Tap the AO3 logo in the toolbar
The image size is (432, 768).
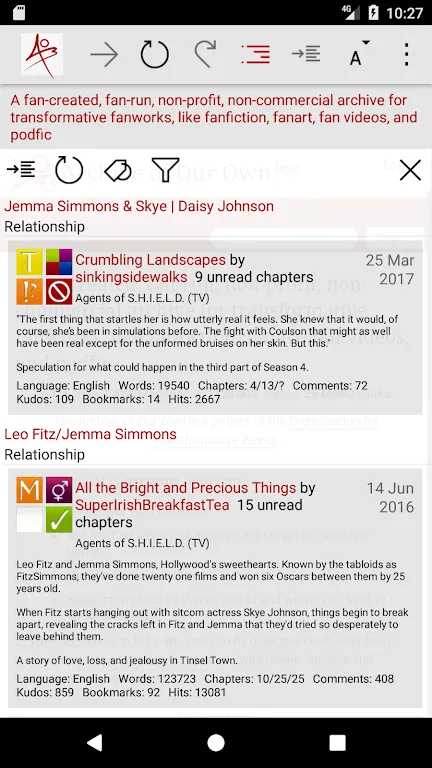(42, 54)
